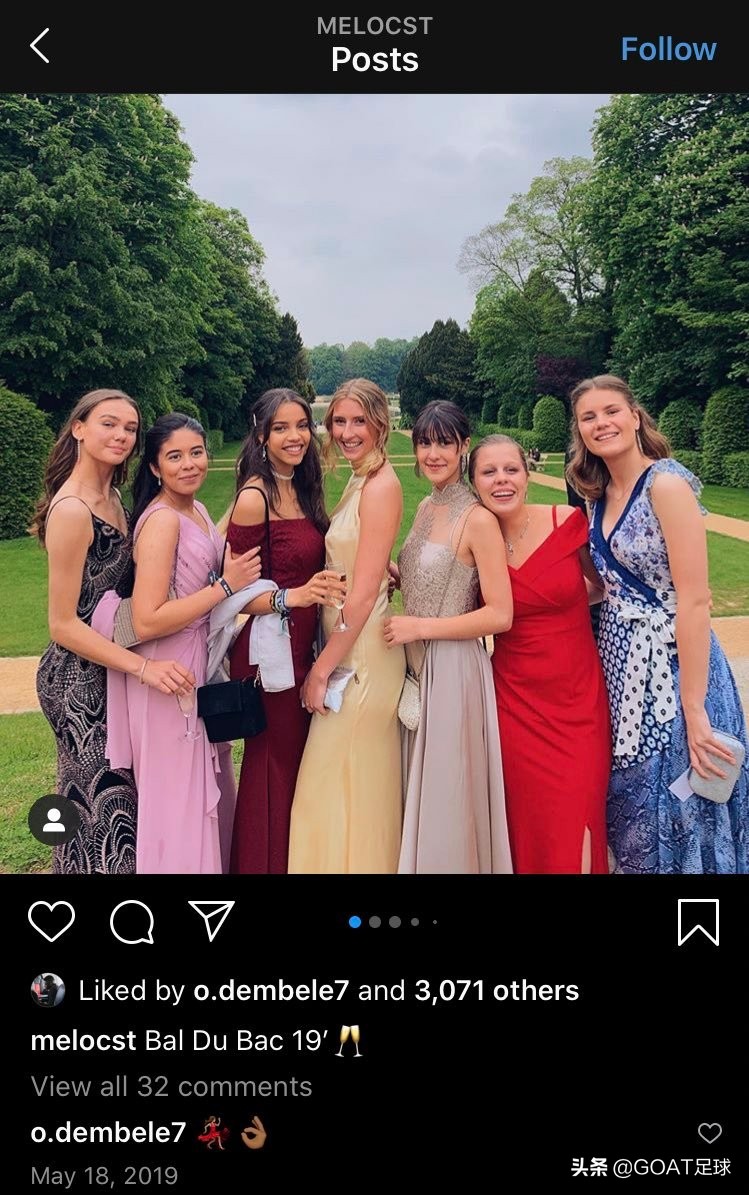View all 32 comments
This screenshot has height=1195, width=749.
coord(171,1086)
